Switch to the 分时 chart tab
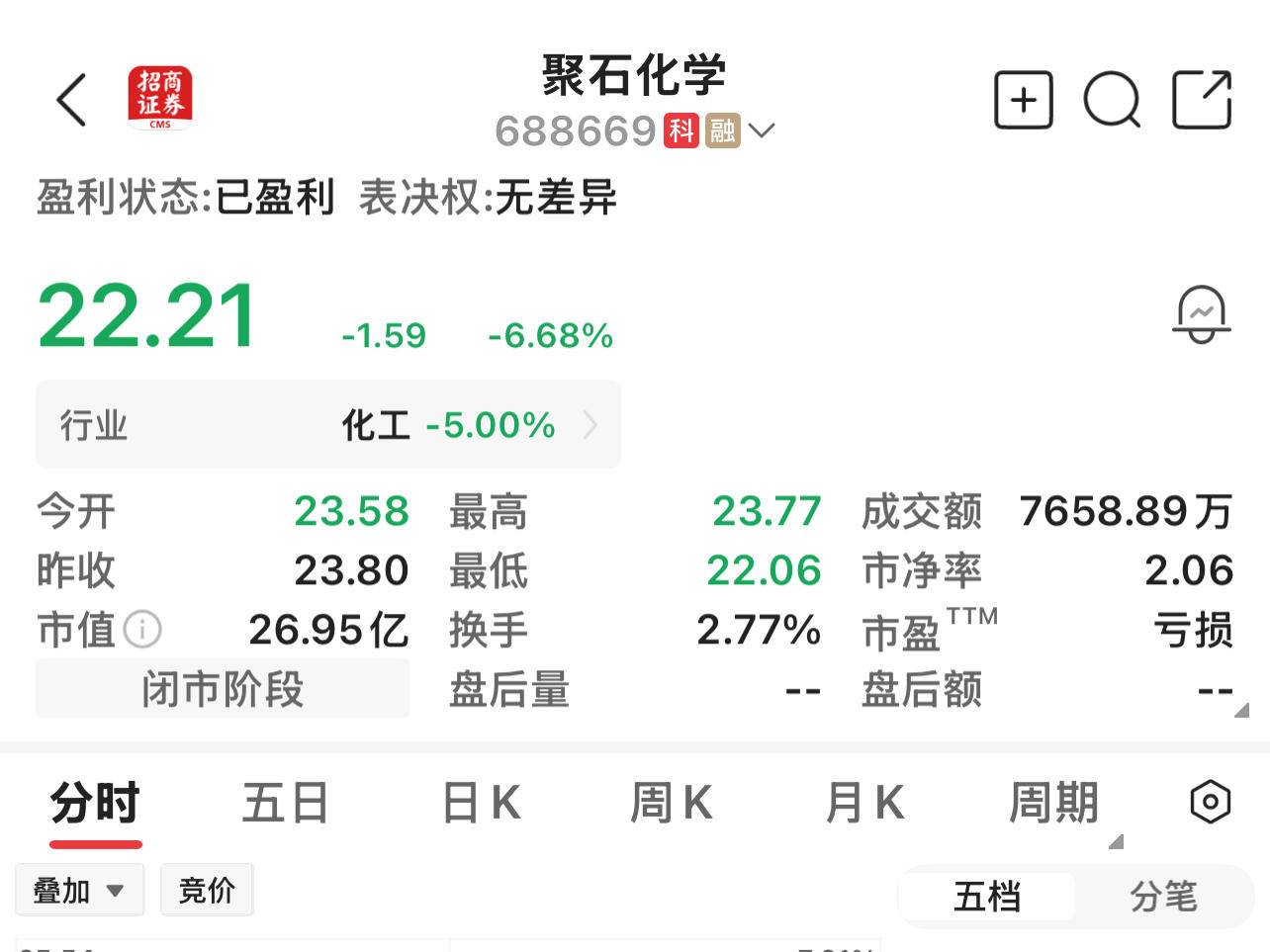 point(96,803)
